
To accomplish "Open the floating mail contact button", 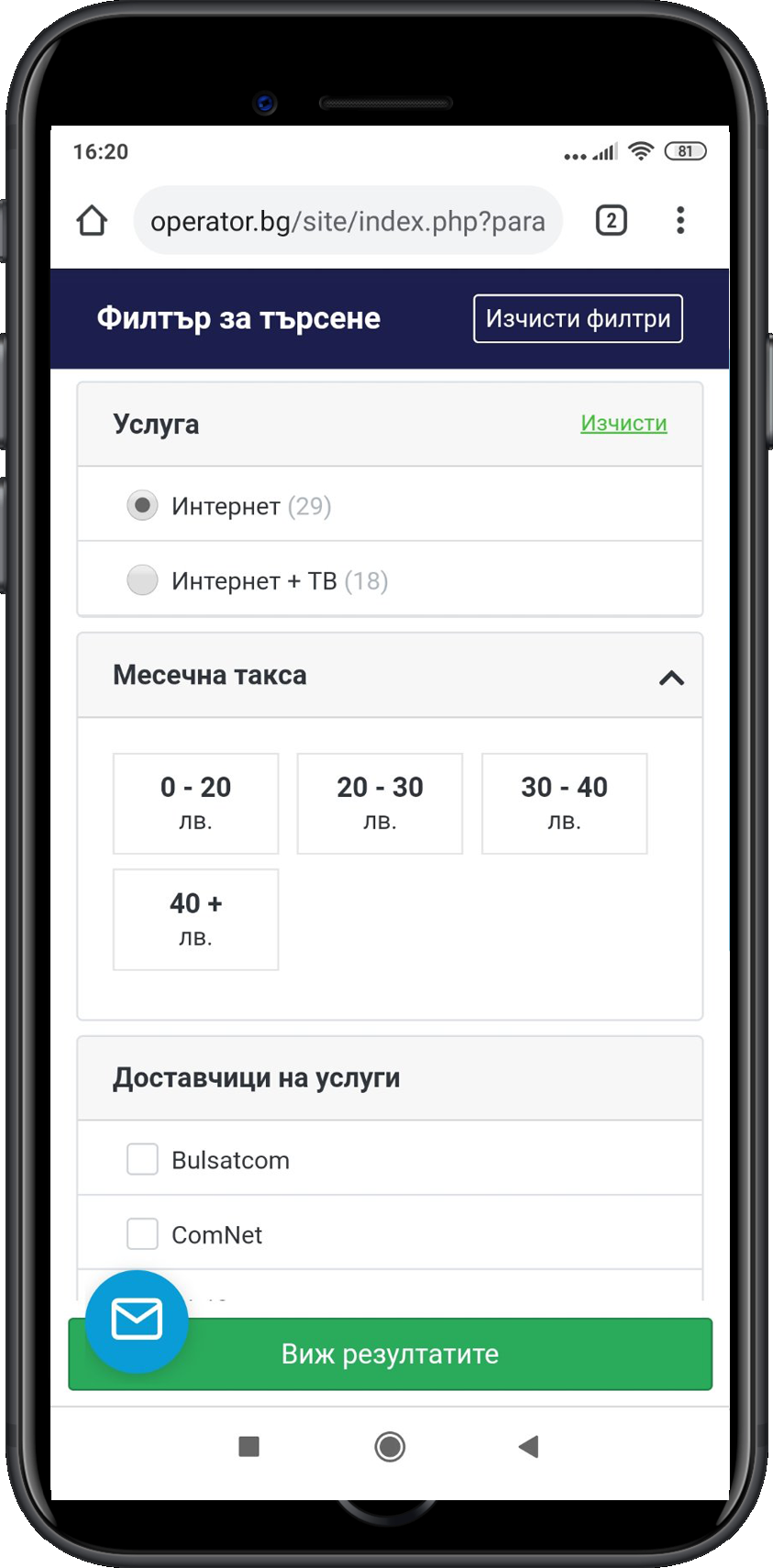I will (137, 1321).
